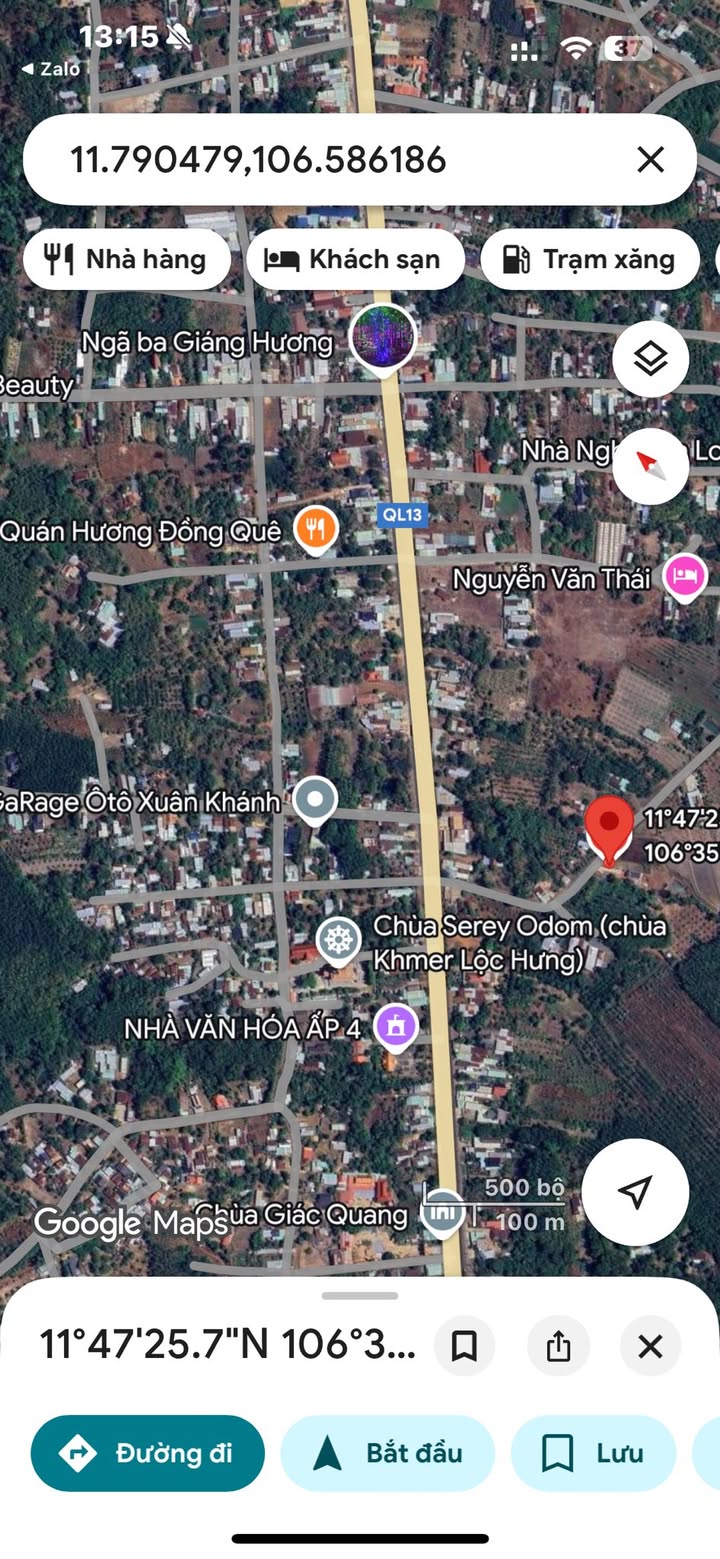Clear the coordinates search field
This screenshot has width=720, height=1559.
click(650, 160)
